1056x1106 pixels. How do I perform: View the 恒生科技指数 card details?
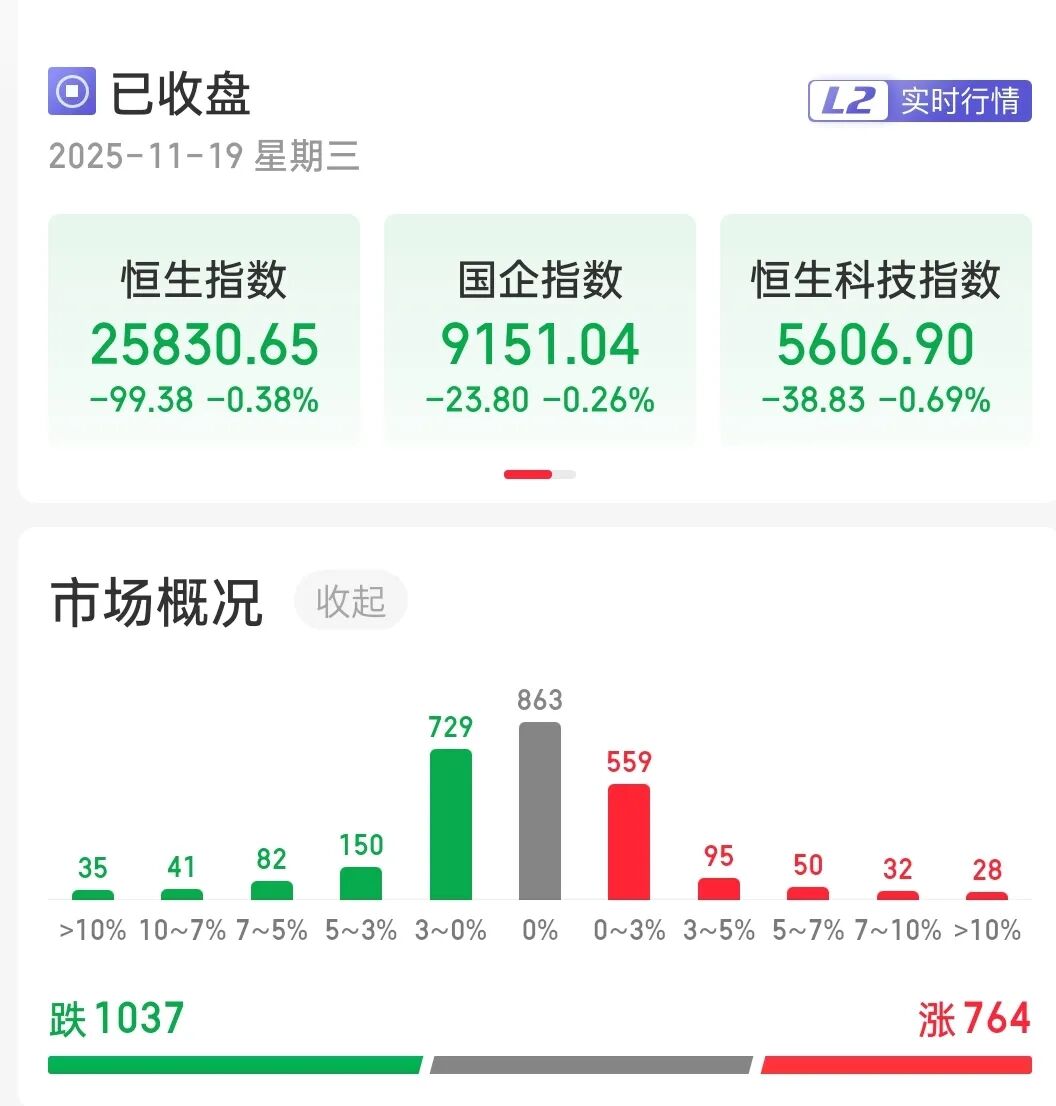pos(875,330)
